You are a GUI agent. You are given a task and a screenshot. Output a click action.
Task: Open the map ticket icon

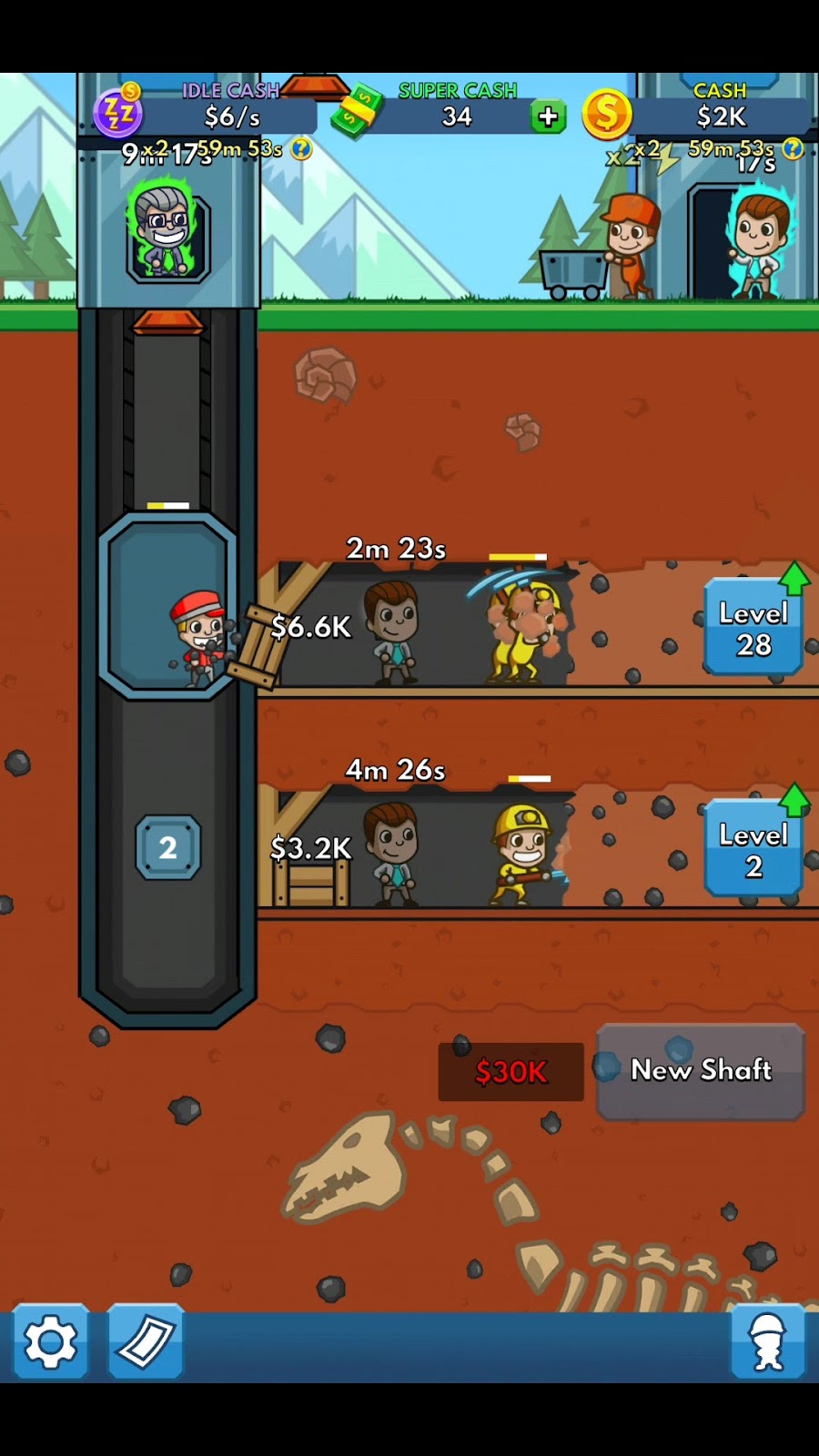click(145, 1341)
